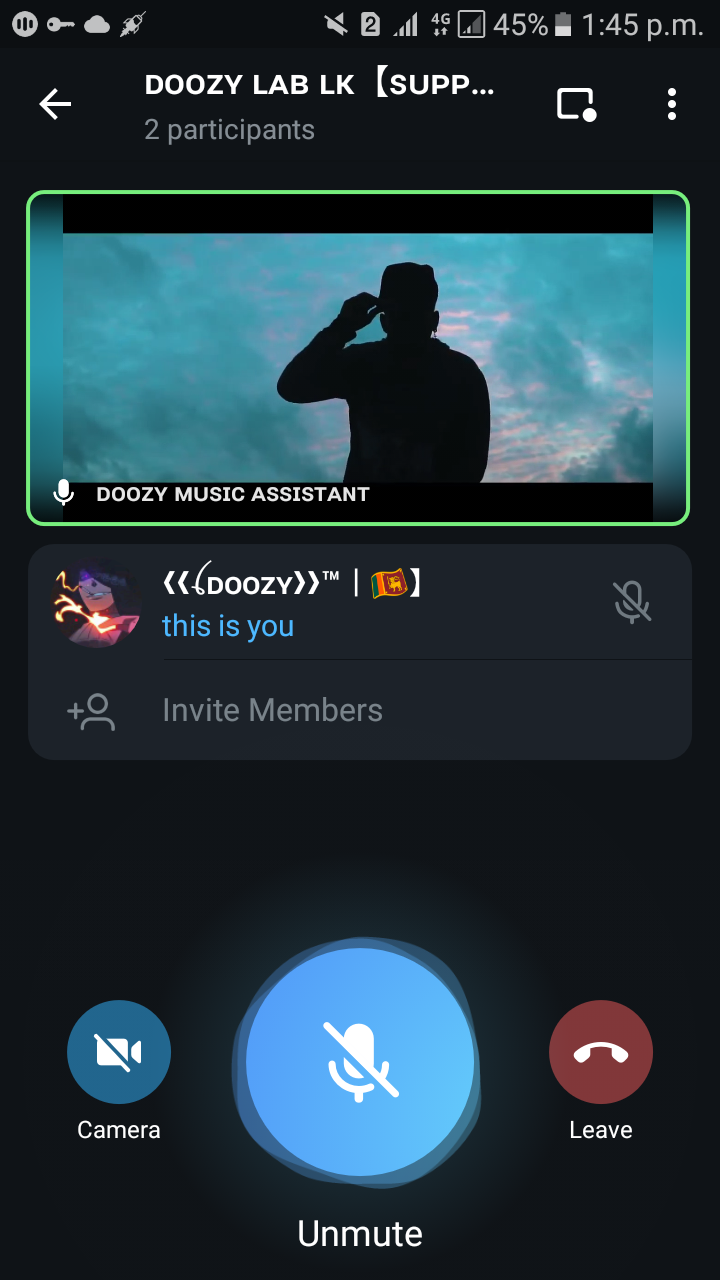Viewport: 720px width, 1280px height.
Task: Select Invite Members
Action: tap(360, 710)
